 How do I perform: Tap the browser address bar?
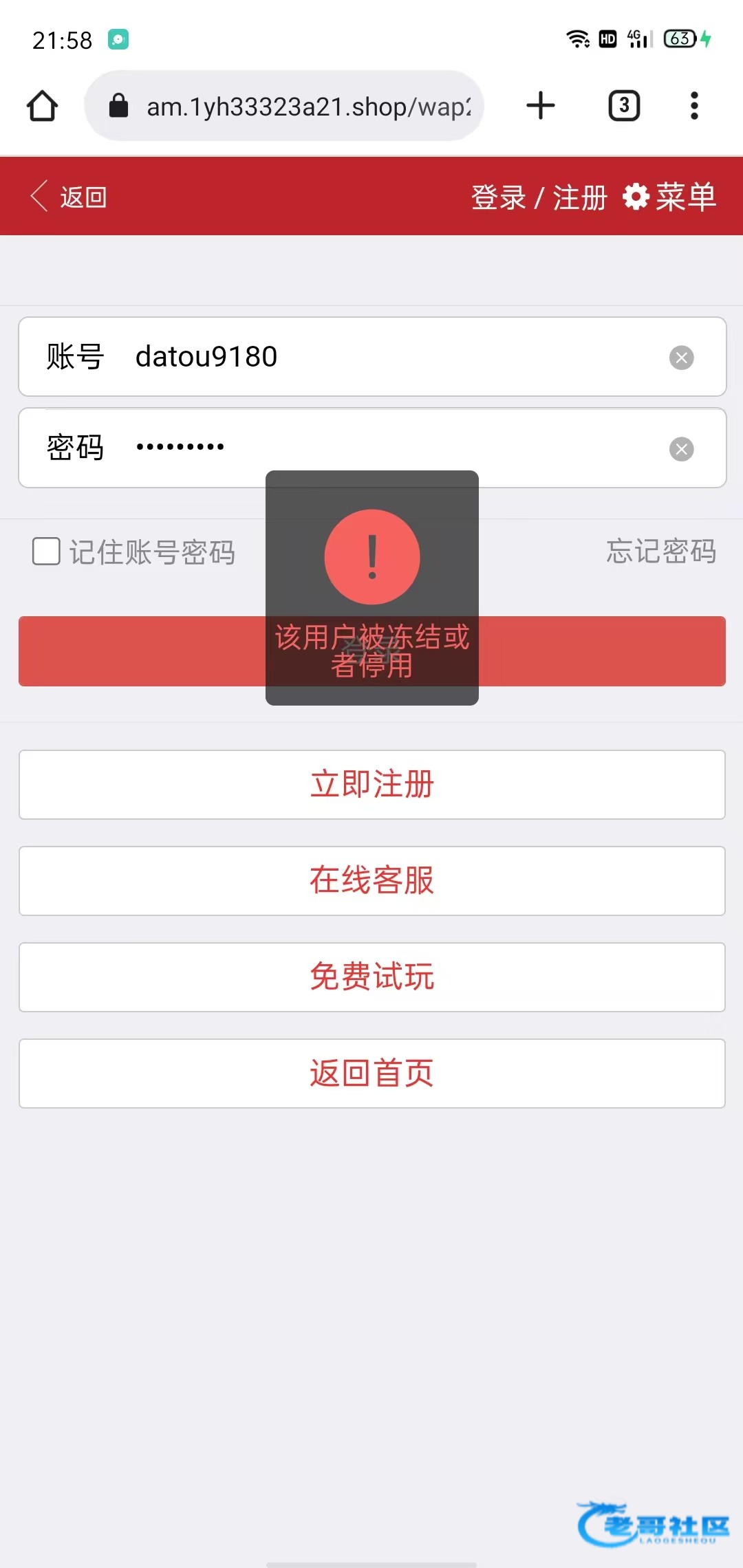pos(284,106)
